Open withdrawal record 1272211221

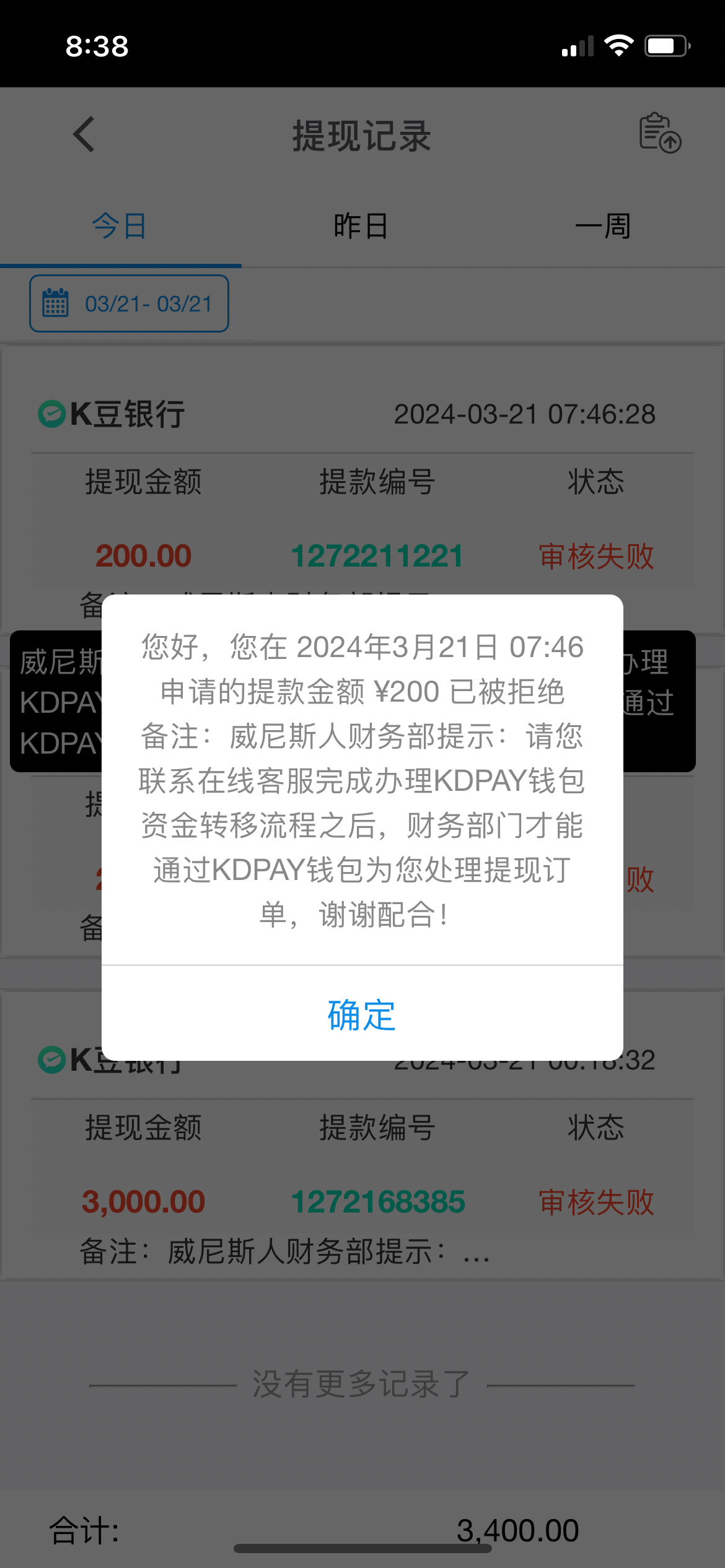[377, 555]
